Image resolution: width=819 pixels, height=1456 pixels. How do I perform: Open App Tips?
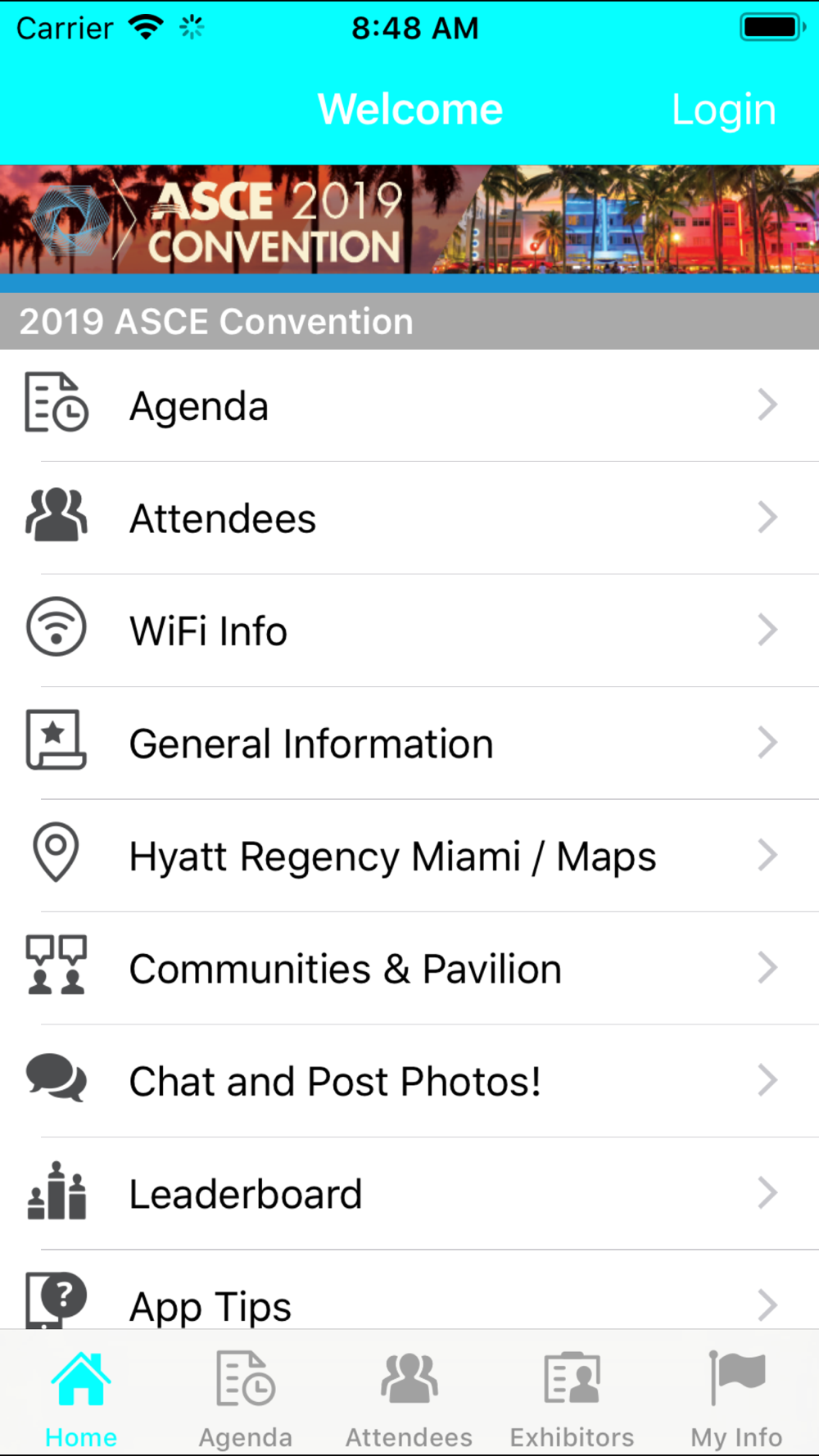click(409, 1302)
